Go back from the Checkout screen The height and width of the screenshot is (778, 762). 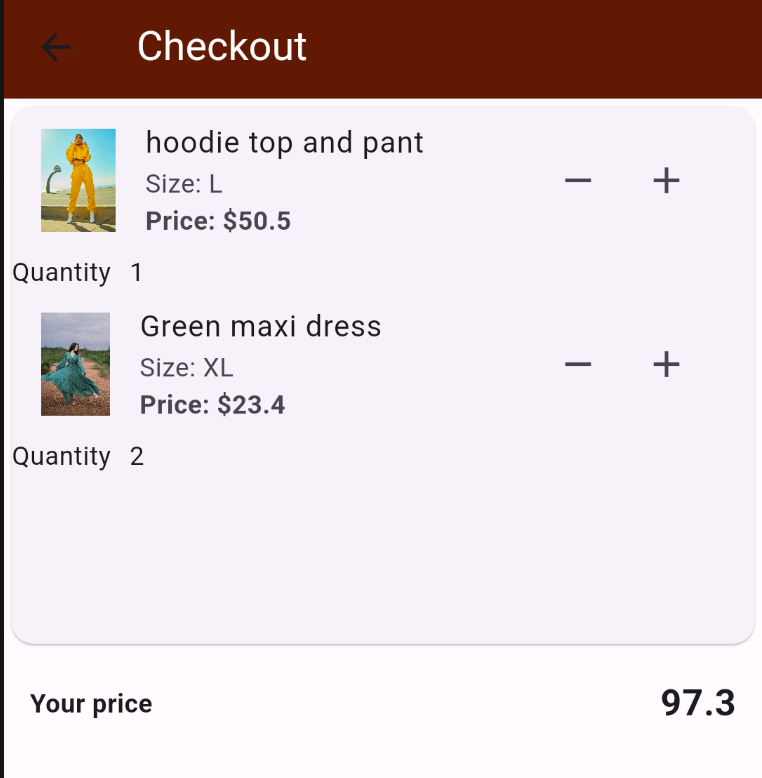[56, 47]
